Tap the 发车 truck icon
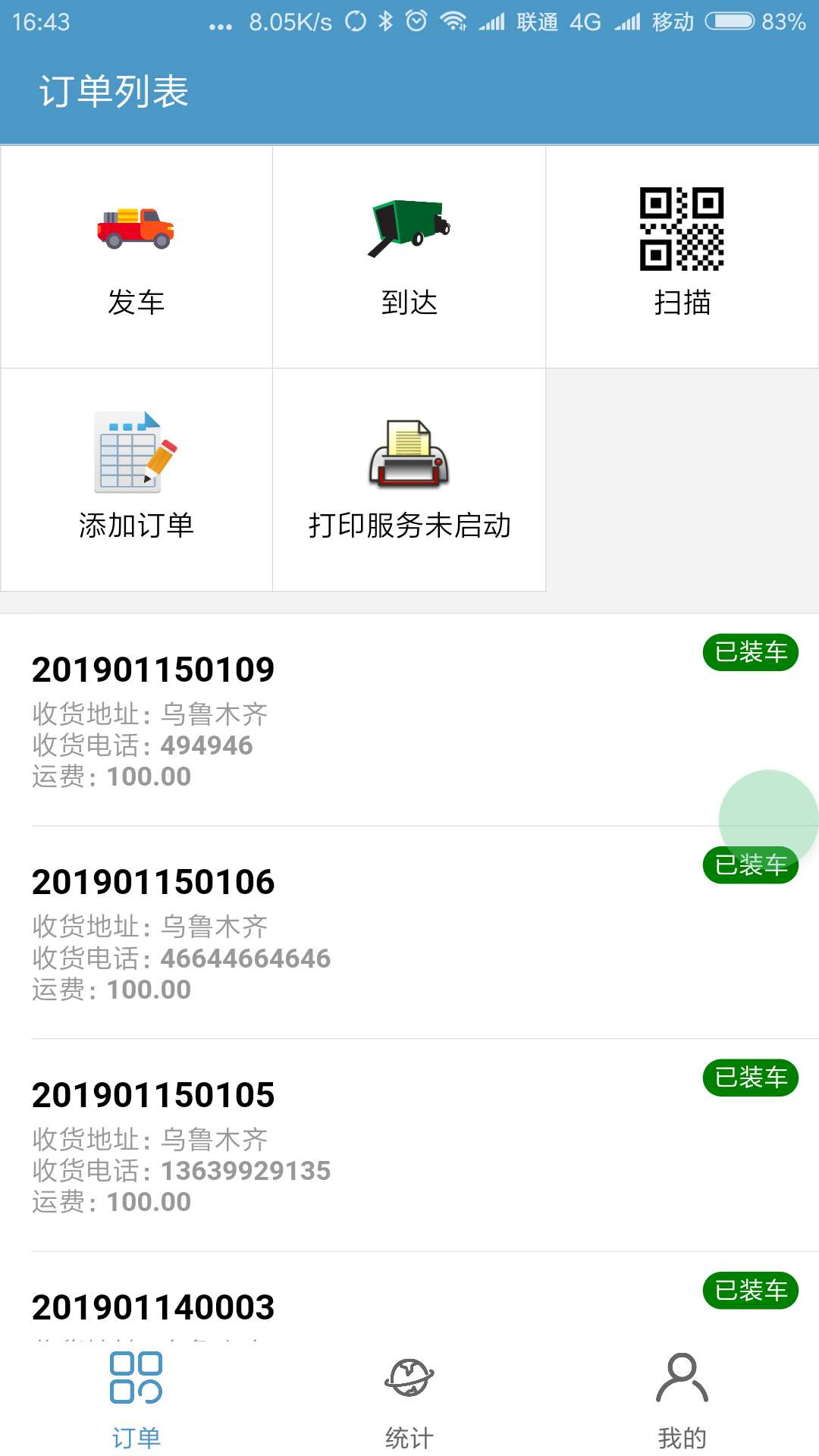 pos(135,227)
